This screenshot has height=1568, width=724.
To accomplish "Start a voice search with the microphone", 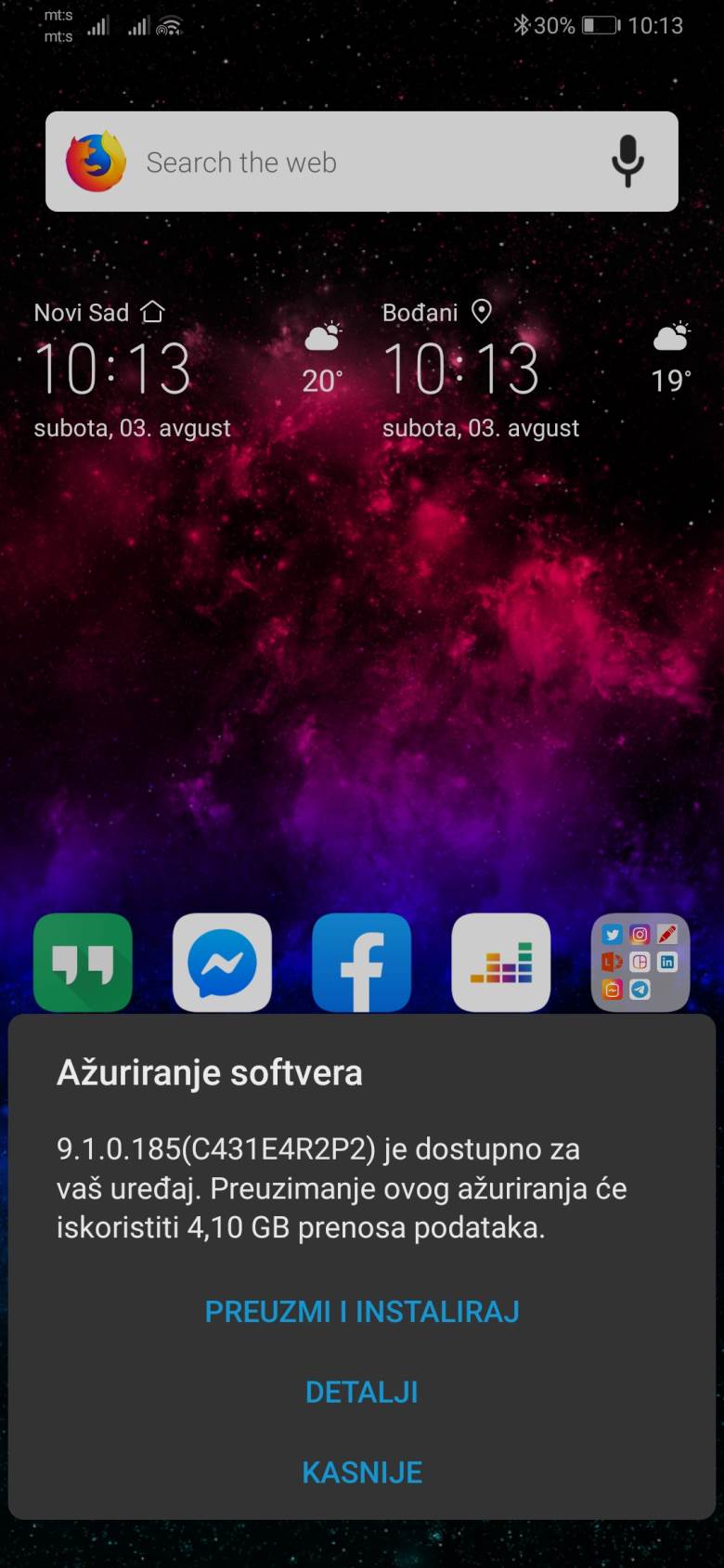I will pos(628,161).
